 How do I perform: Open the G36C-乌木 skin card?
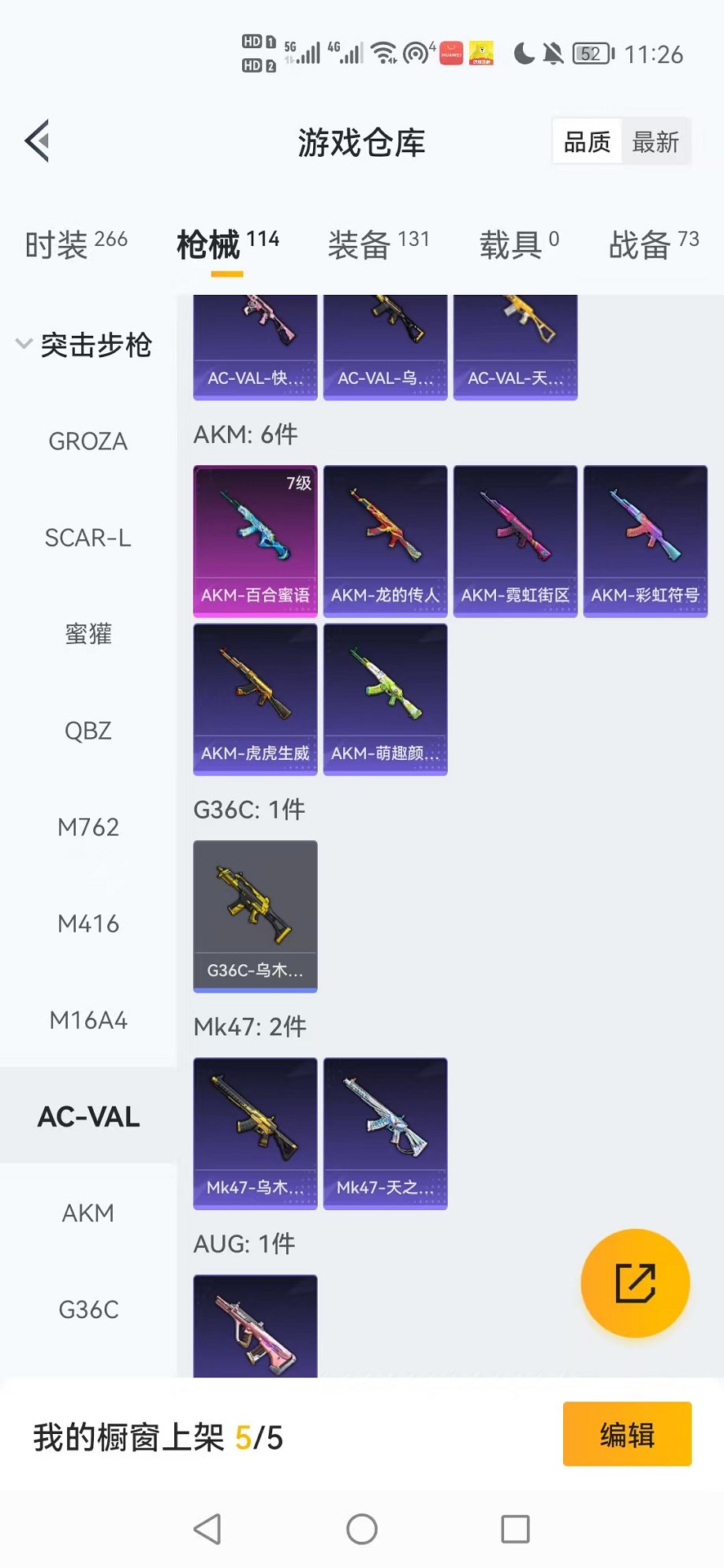pos(256,916)
